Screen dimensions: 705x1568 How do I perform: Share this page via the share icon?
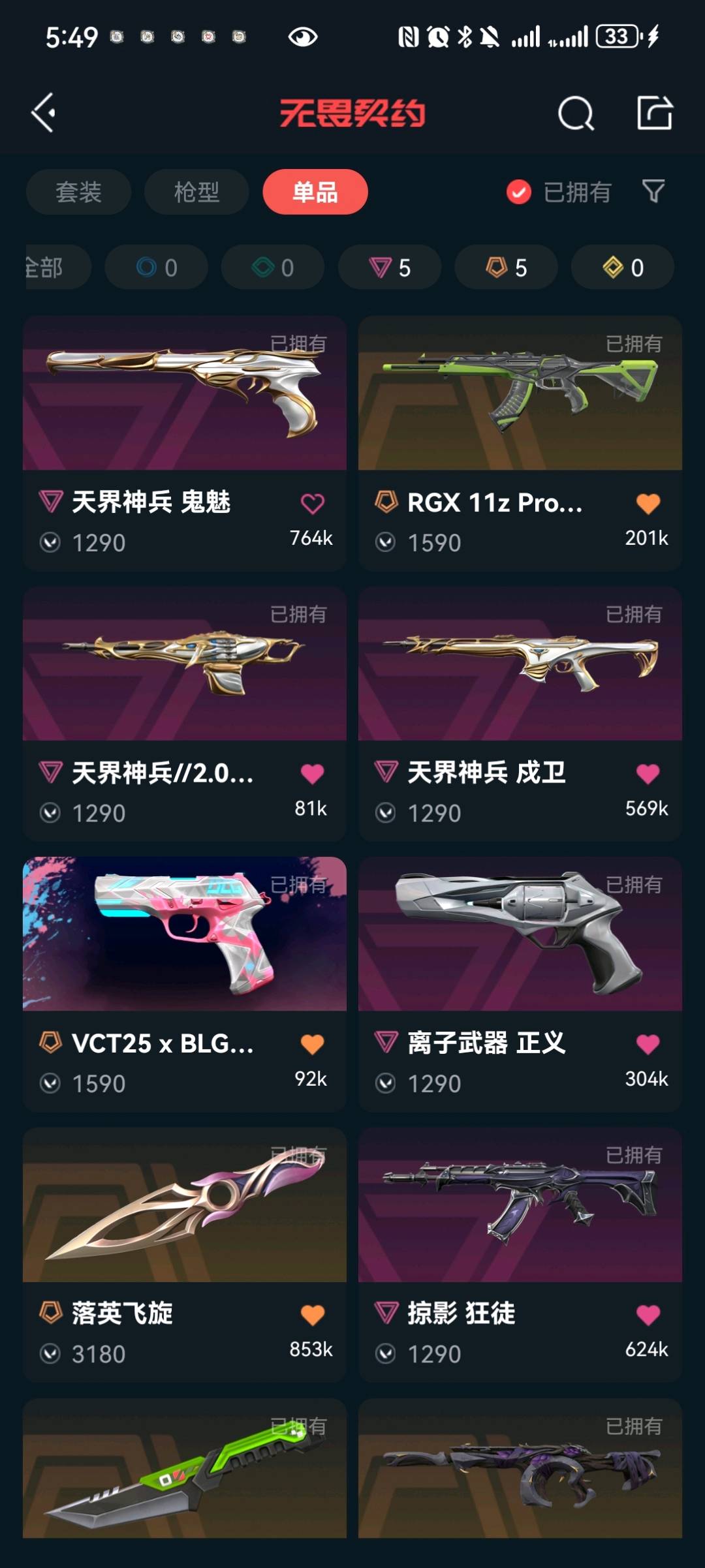pos(655,113)
